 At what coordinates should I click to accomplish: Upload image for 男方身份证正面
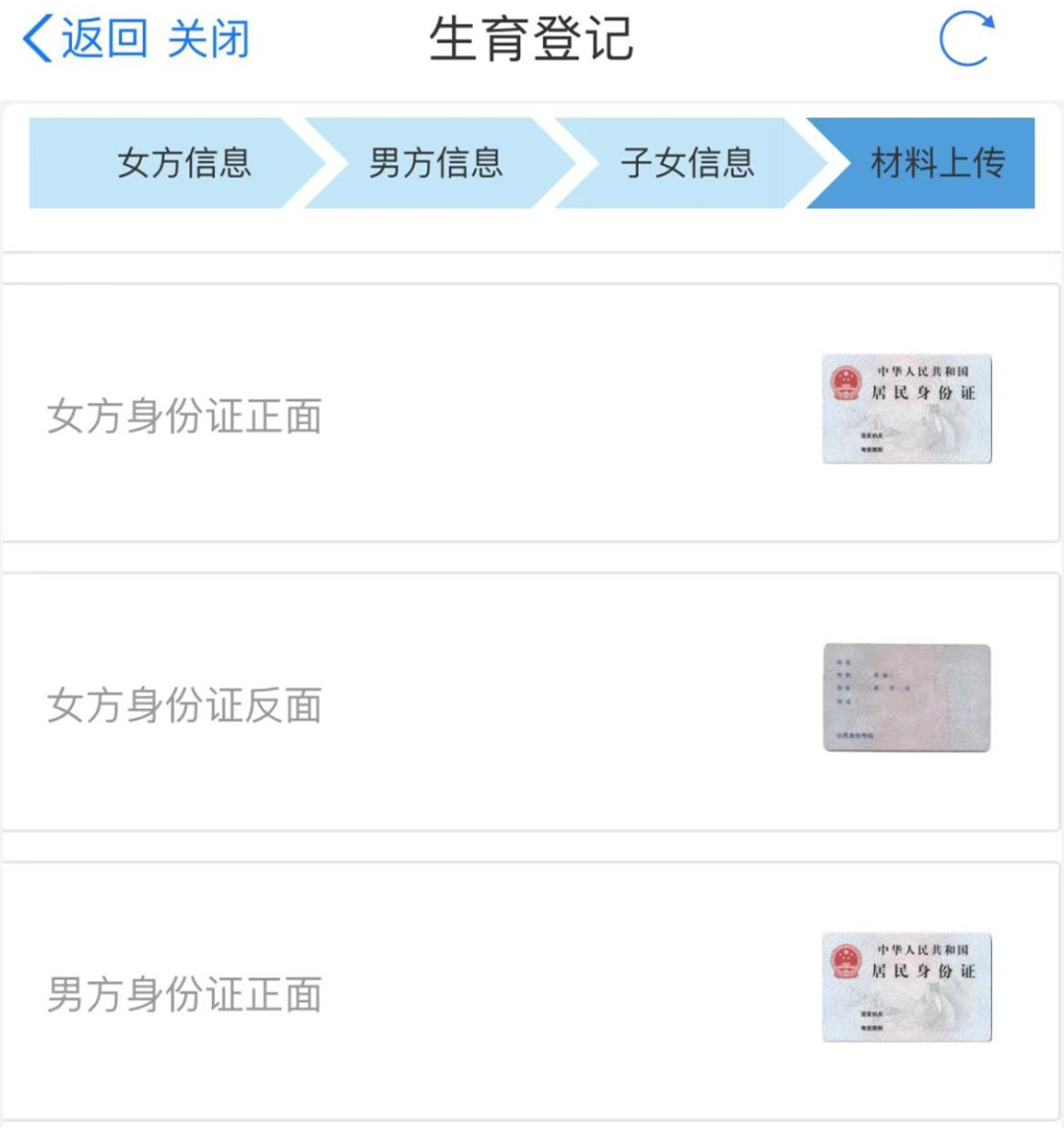point(906,987)
